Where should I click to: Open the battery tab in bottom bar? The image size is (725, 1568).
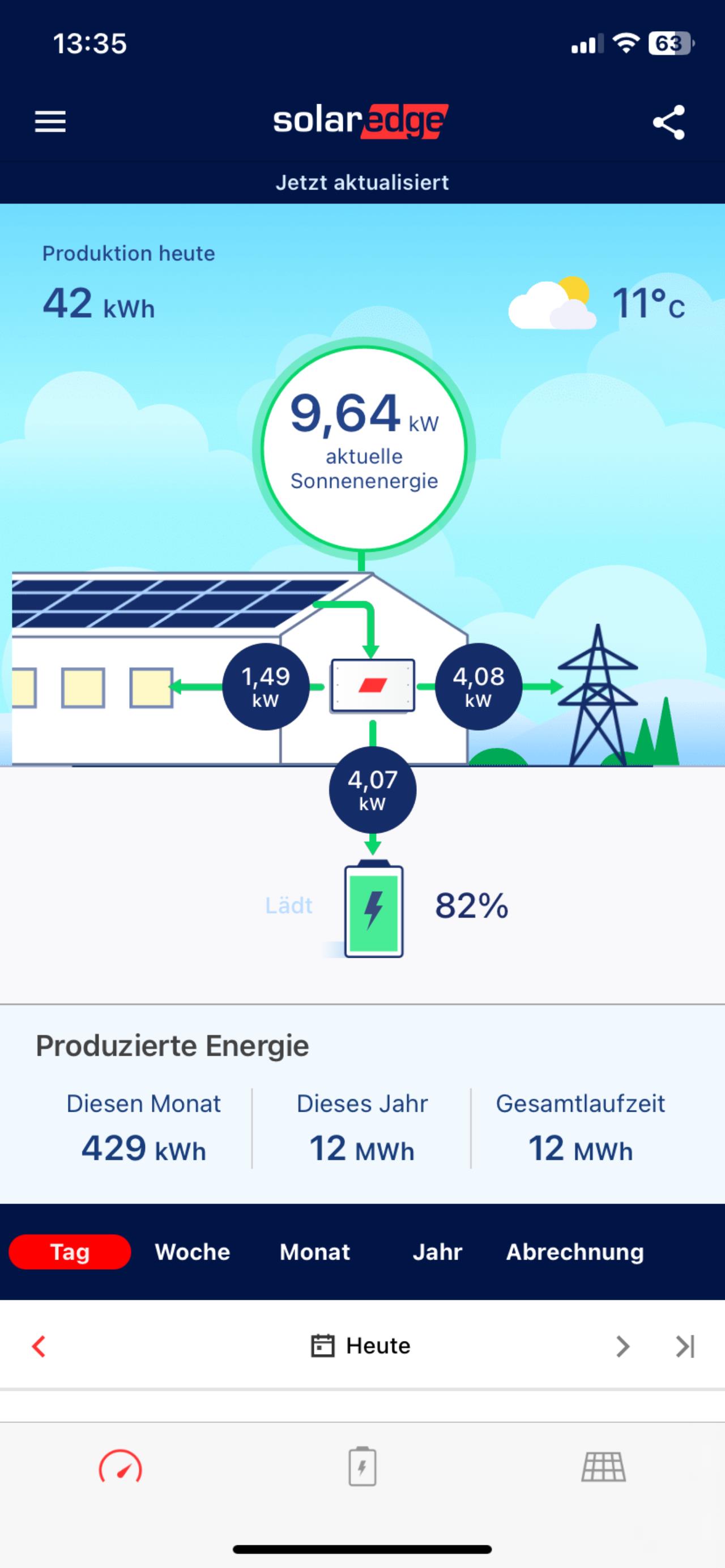click(x=362, y=1466)
